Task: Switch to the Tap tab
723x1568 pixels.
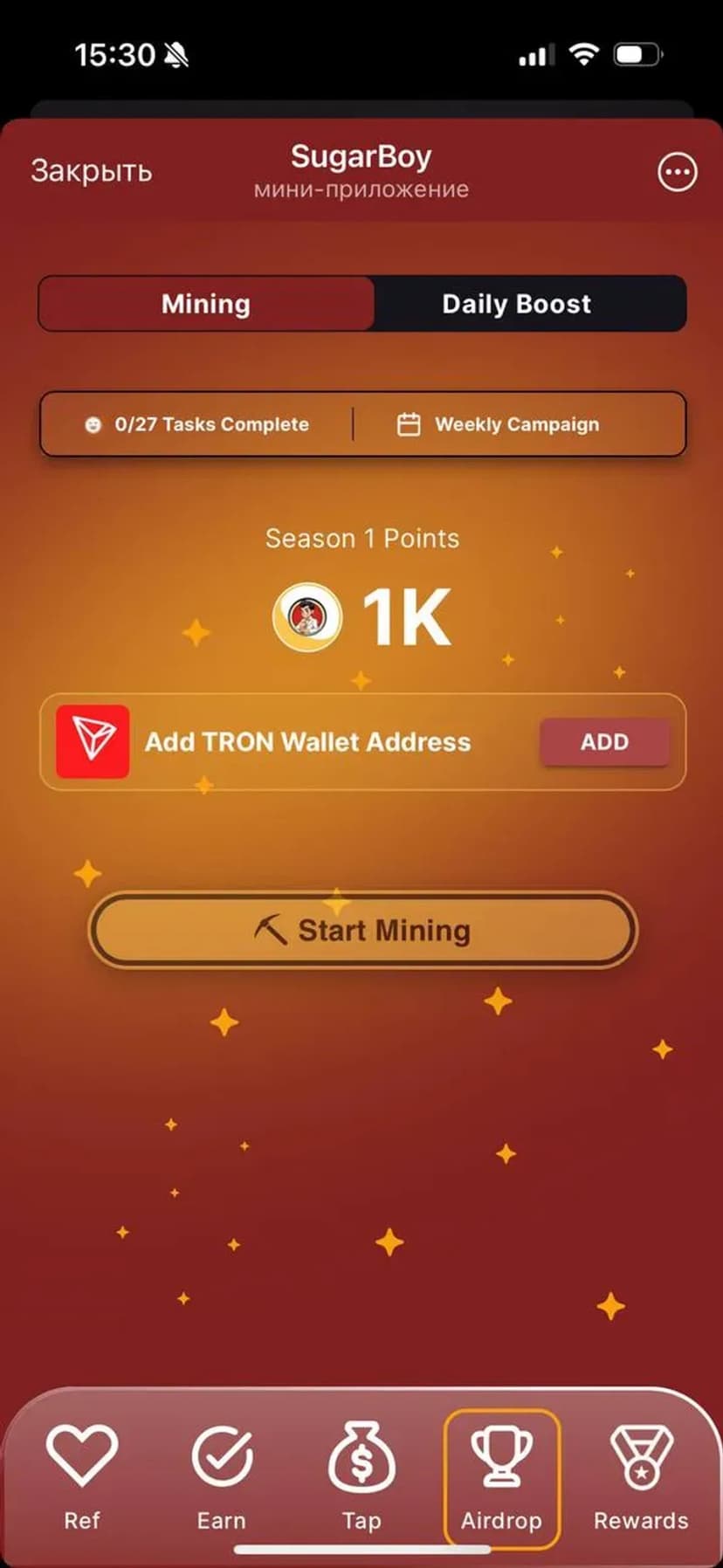Action: click(361, 1475)
